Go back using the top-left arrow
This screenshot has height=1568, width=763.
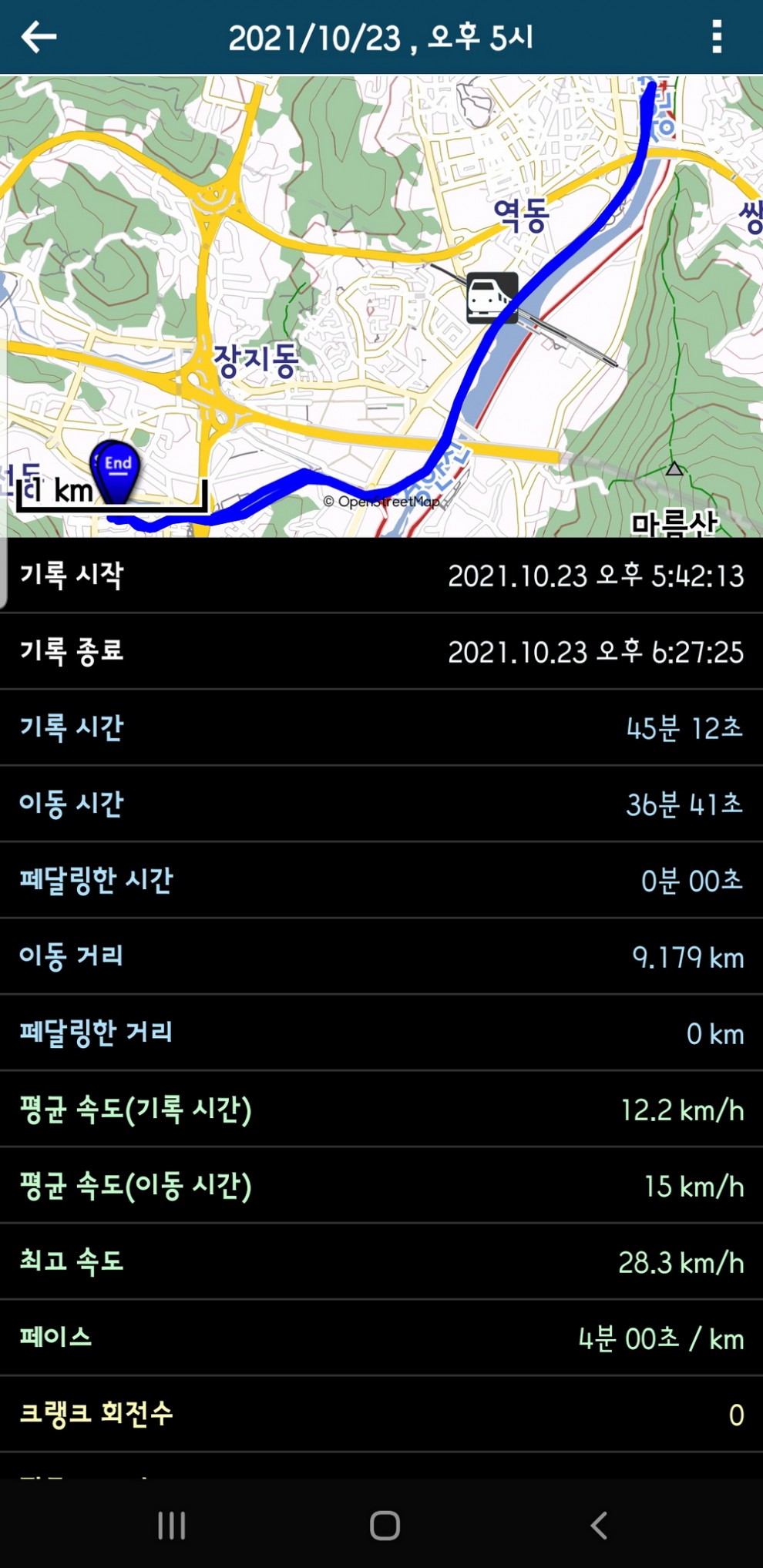[39, 37]
